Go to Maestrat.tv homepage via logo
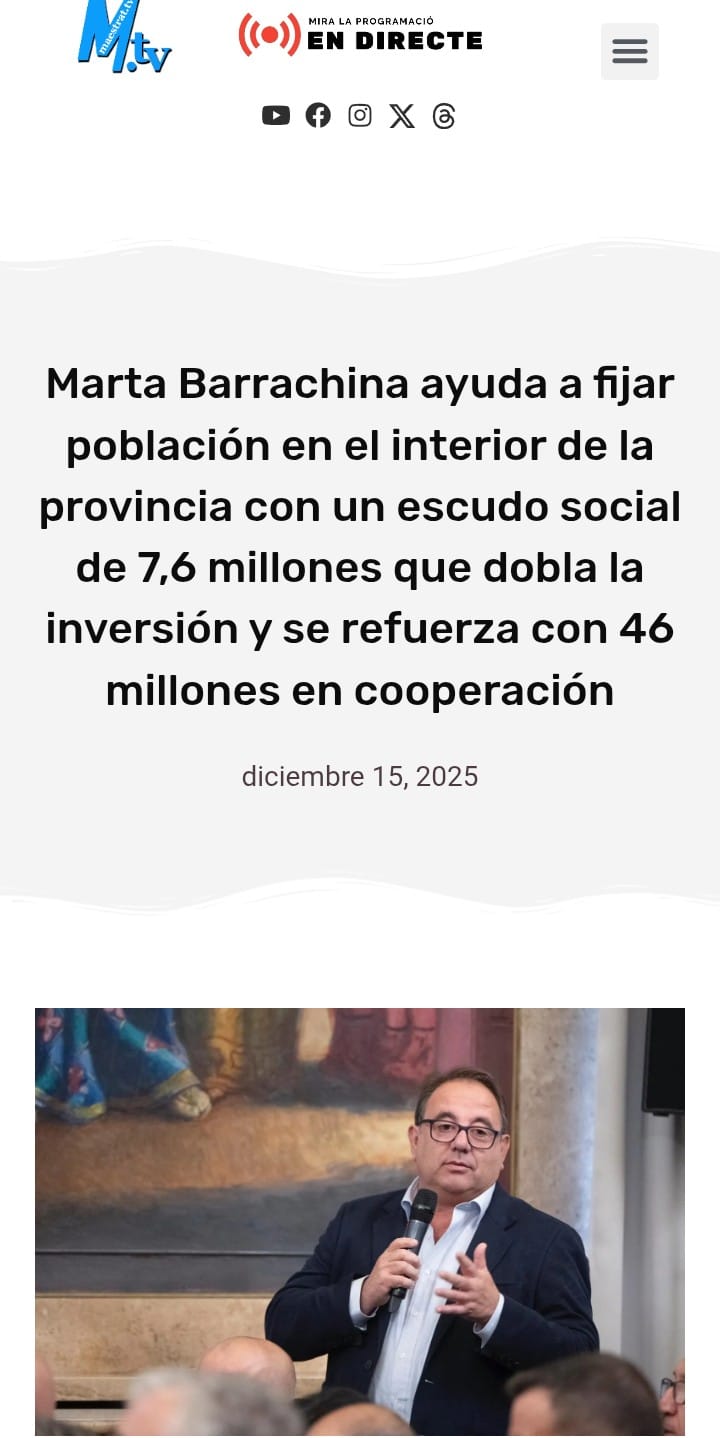Screen dimensions: 720x1438 coord(125,37)
